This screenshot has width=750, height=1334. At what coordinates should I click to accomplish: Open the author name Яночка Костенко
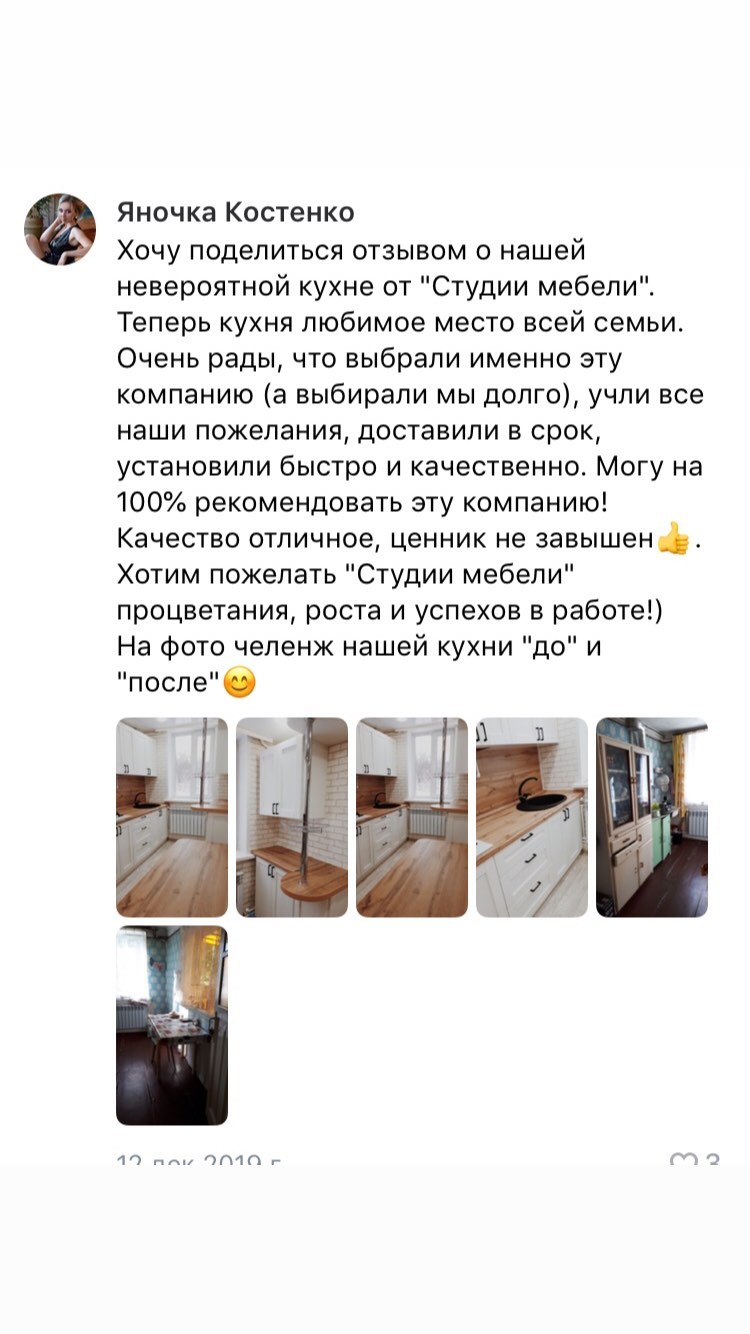(x=236, y=212)
